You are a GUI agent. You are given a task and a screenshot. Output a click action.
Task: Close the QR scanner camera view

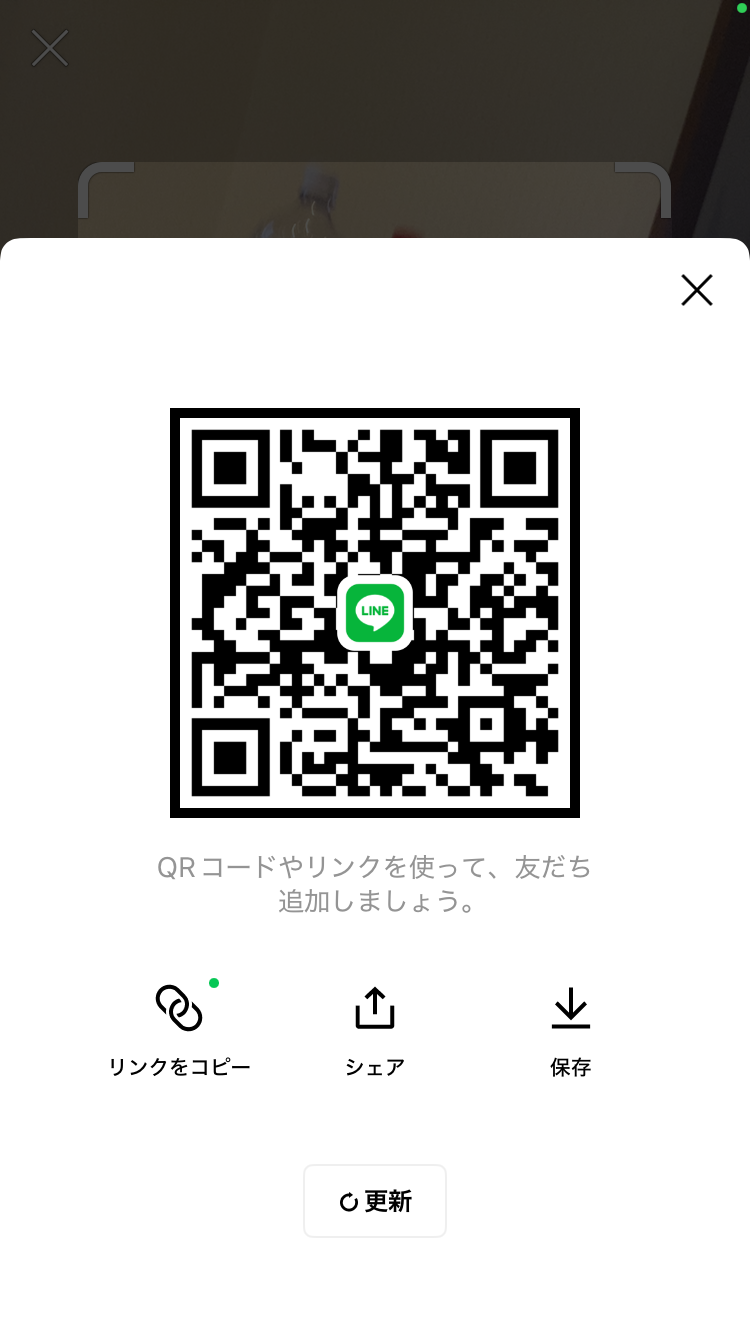(x=50, y=48)
